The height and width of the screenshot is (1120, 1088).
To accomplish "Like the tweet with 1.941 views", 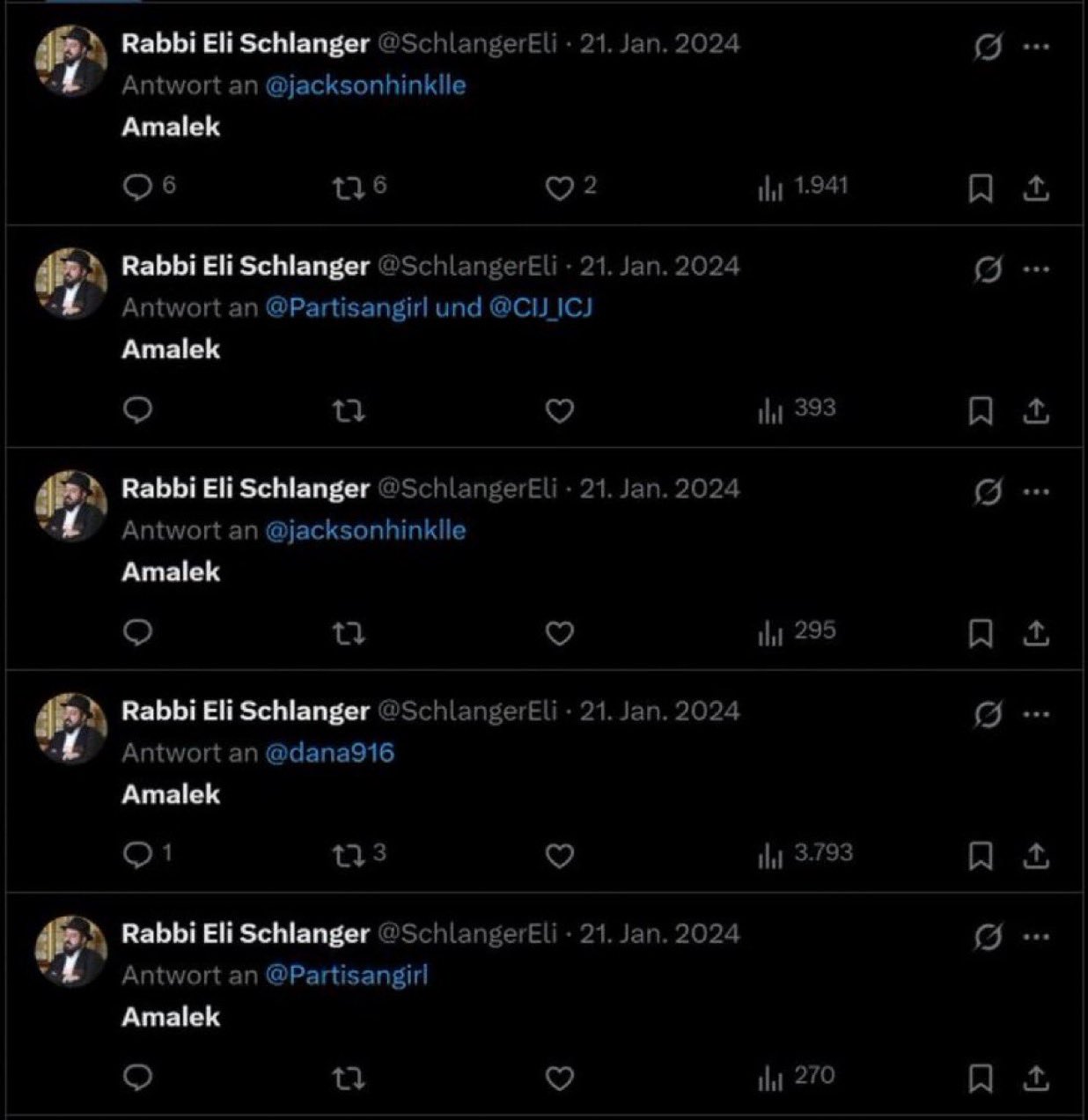I will tap(560, 188).
